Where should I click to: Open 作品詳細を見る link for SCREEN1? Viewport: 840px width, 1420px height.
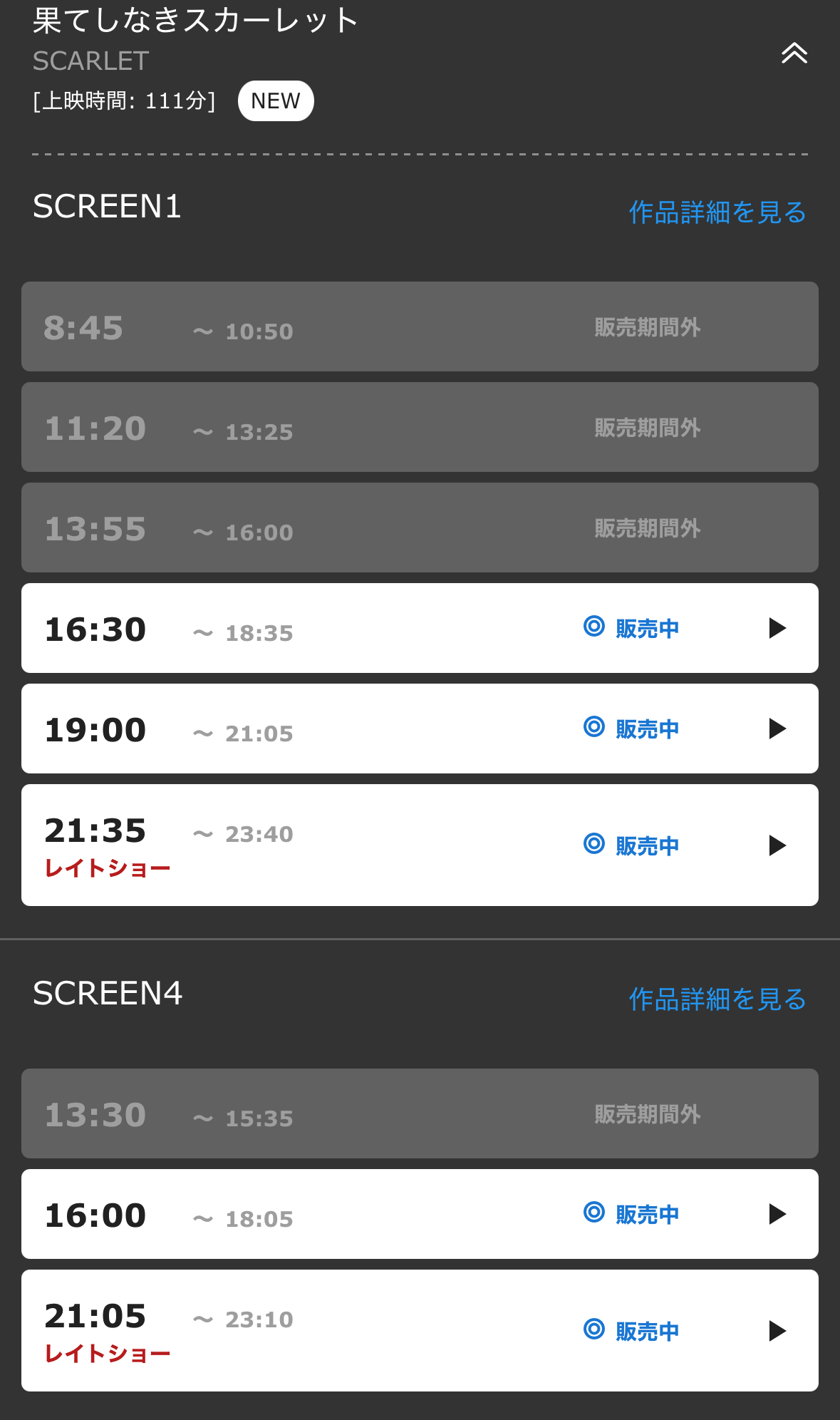[717, 212]
